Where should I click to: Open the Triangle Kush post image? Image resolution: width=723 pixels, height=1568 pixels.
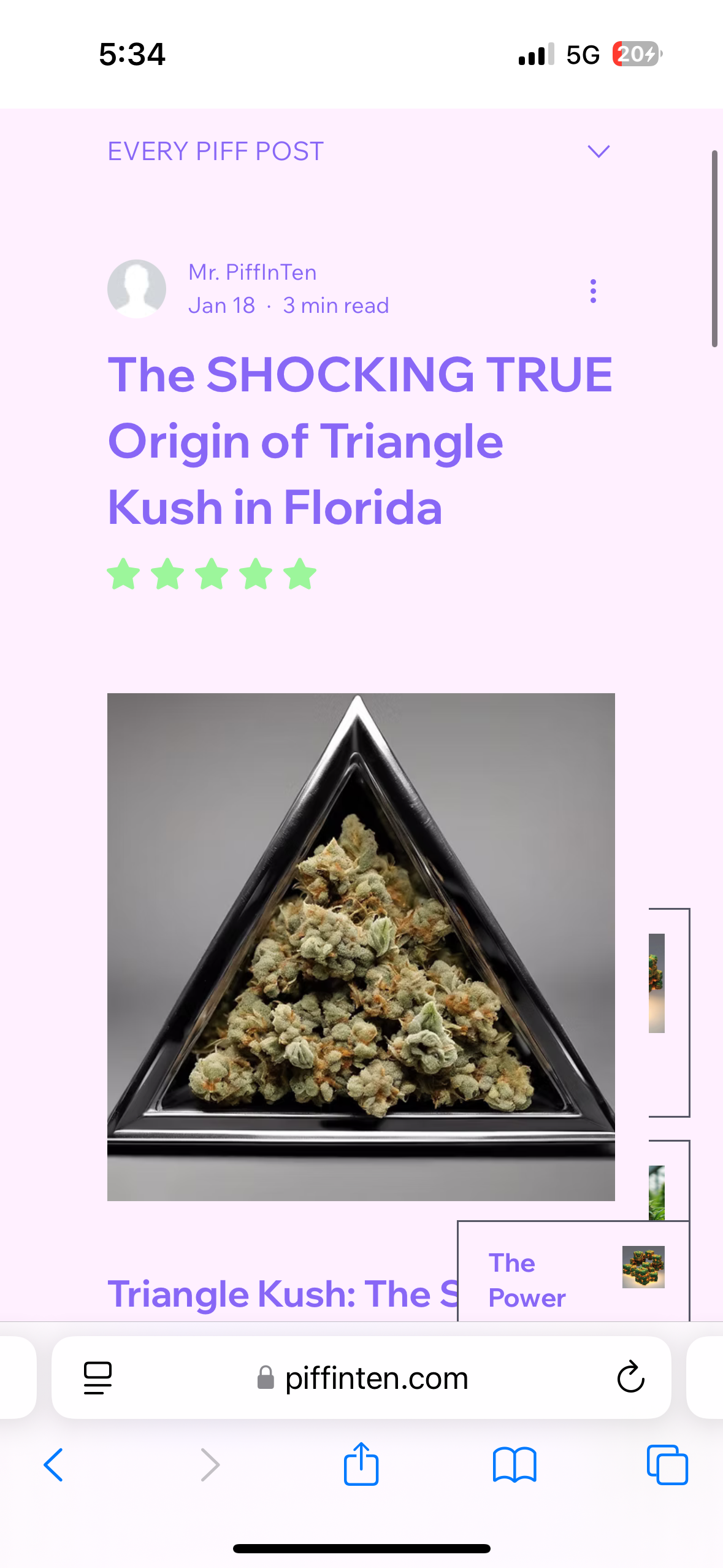click(361, 946)
